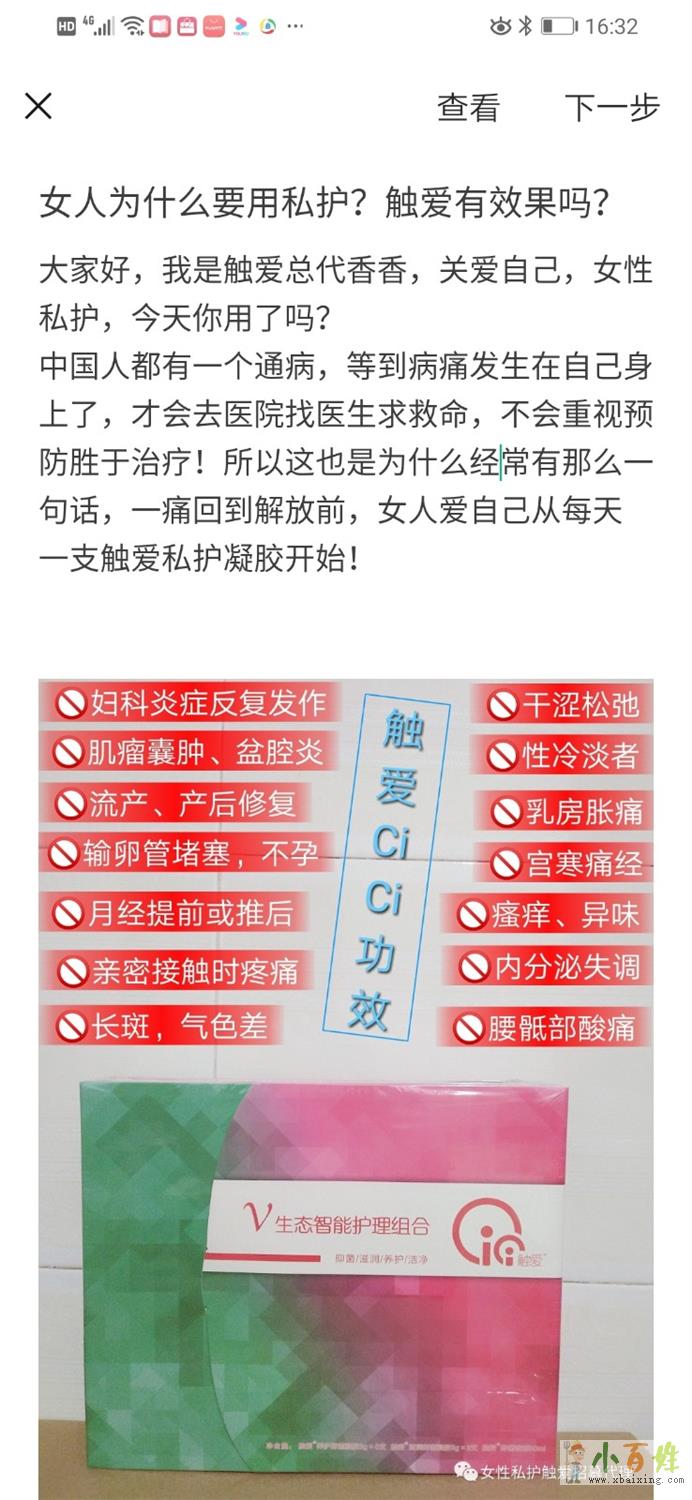Proceed with 下一步
Screen dimensions: 692x1500
(611, 107)
